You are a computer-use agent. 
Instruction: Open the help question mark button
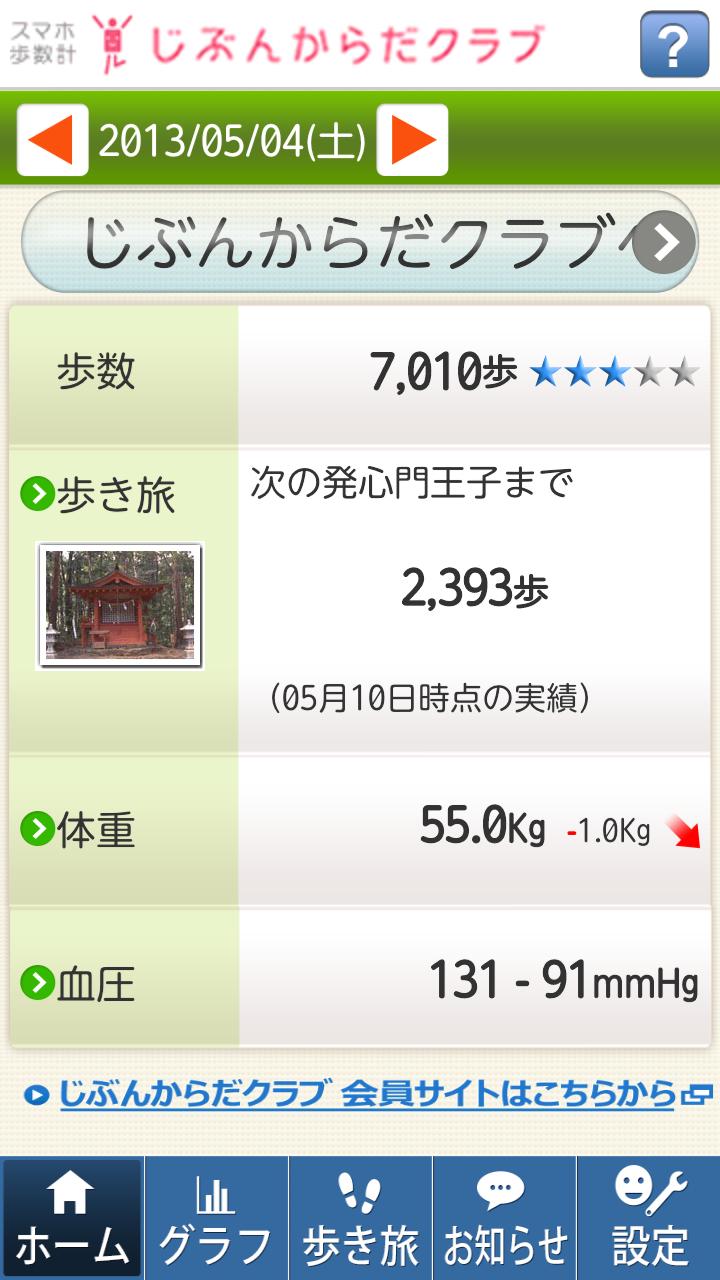click(x=675, y=44)
